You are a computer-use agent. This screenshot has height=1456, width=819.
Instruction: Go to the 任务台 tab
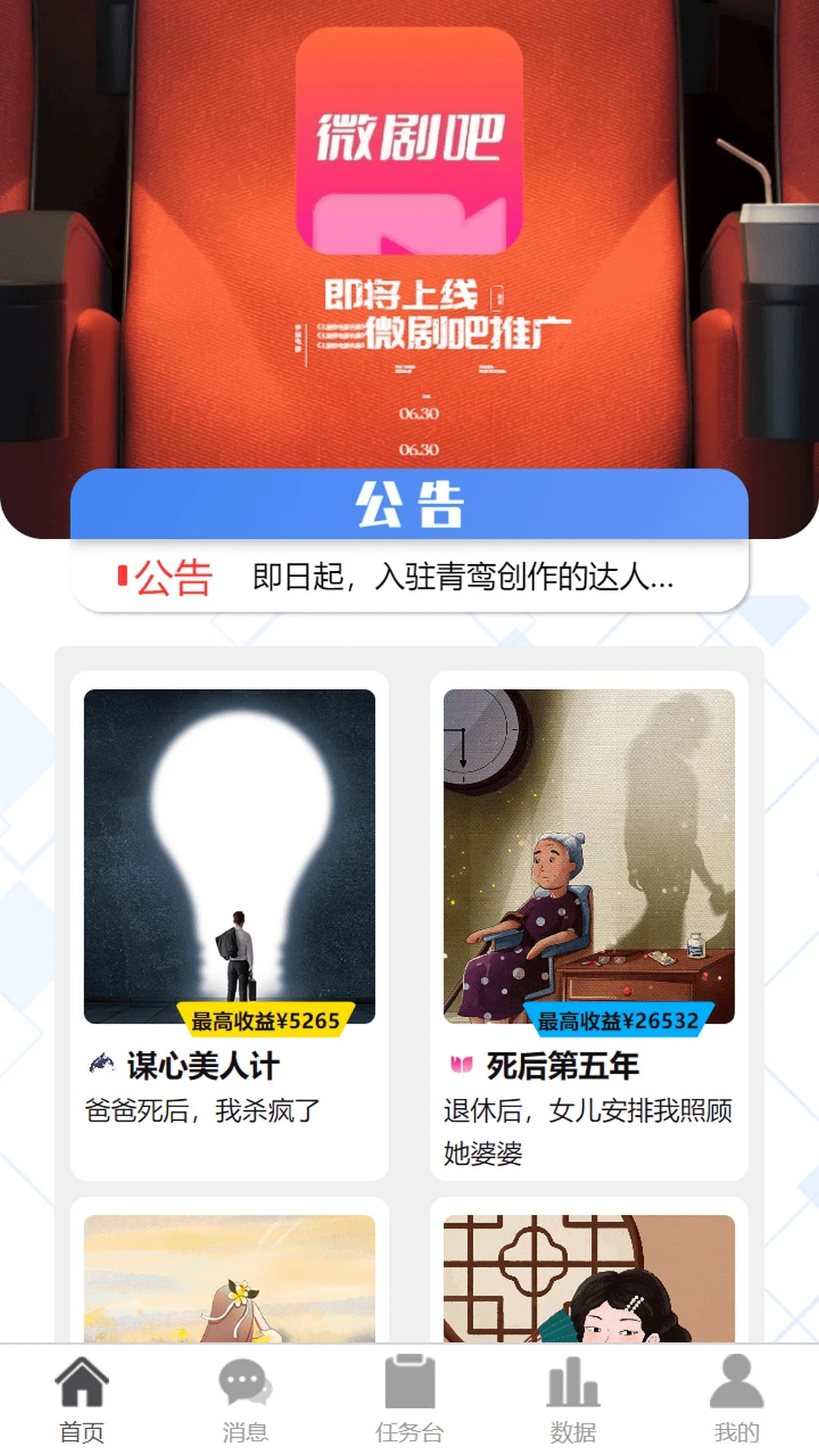click(x=409, y=1400)
